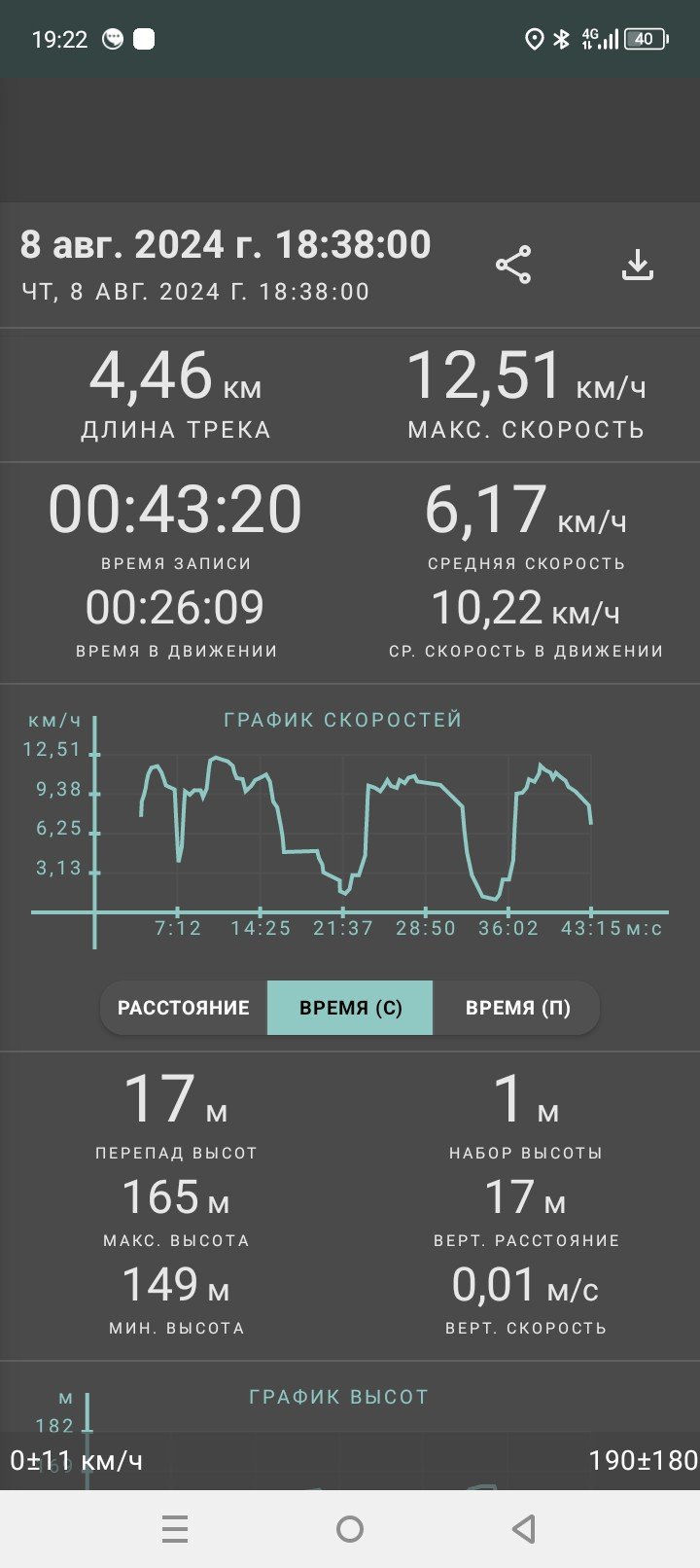Image resolution: width=700 pixels, height=1568 pixels.
Task: Open recent apps from the navigation bar
Action: coord(175,1529)
